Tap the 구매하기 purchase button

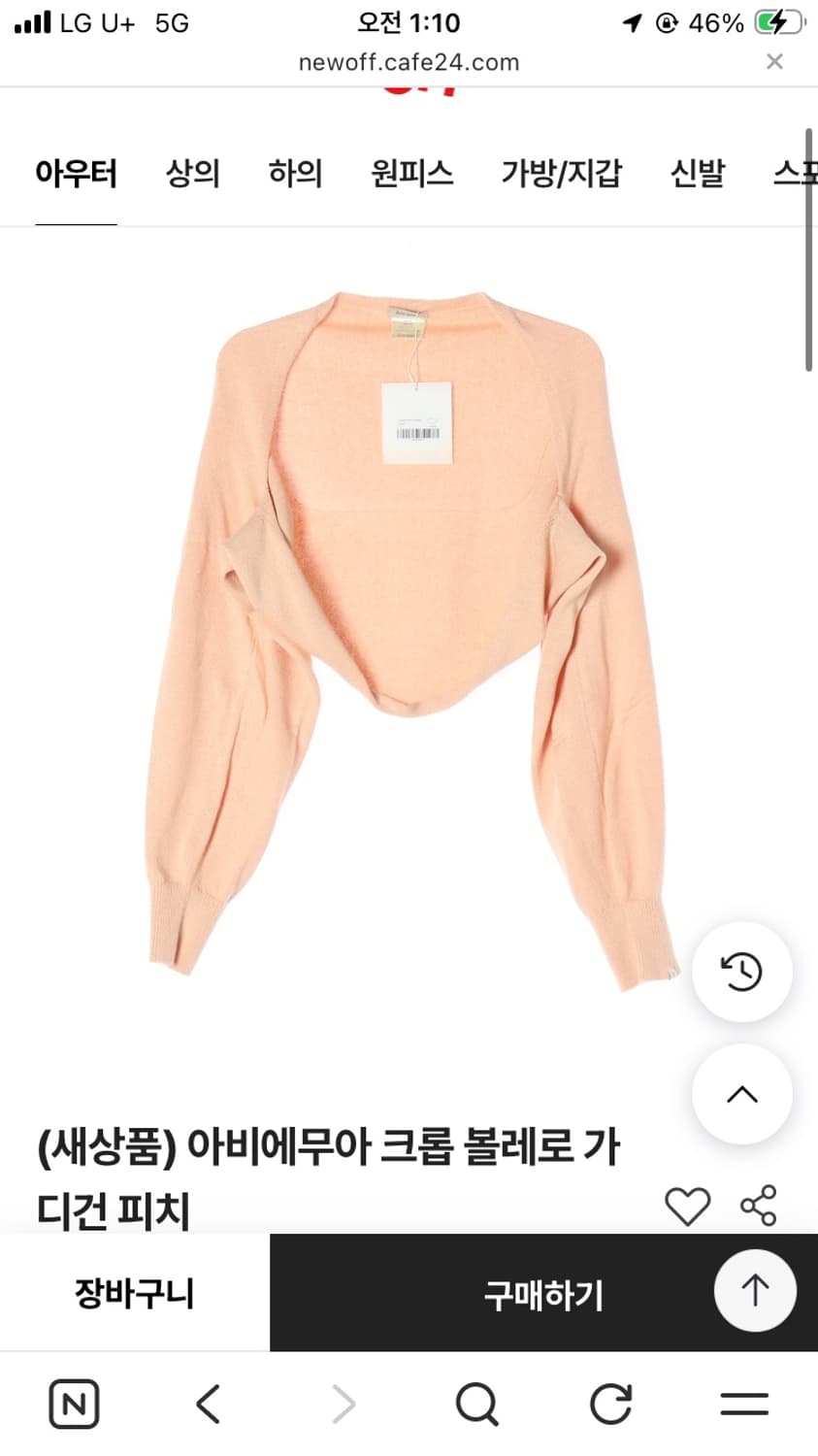coord(541,1293)
